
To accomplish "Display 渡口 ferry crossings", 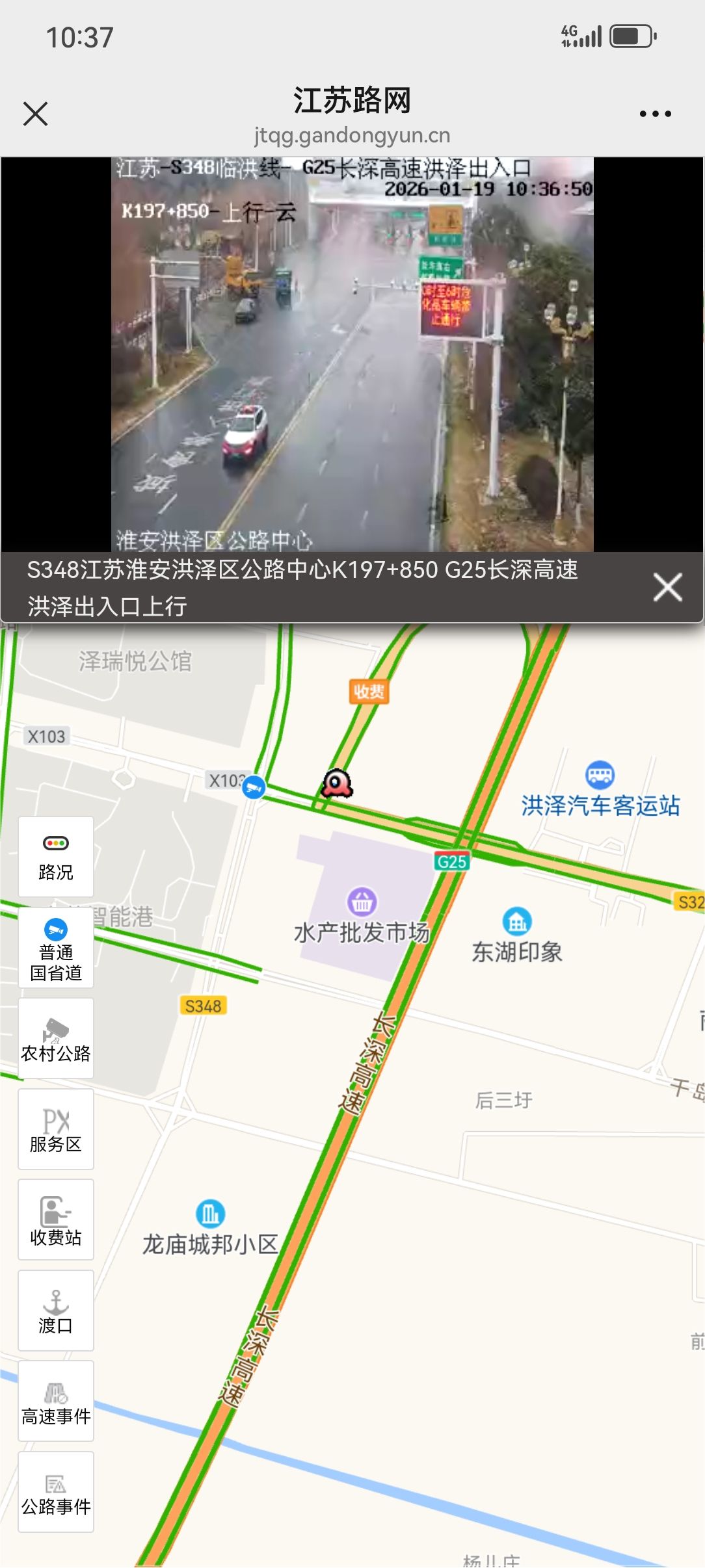I will click(x=56, y=1311).
